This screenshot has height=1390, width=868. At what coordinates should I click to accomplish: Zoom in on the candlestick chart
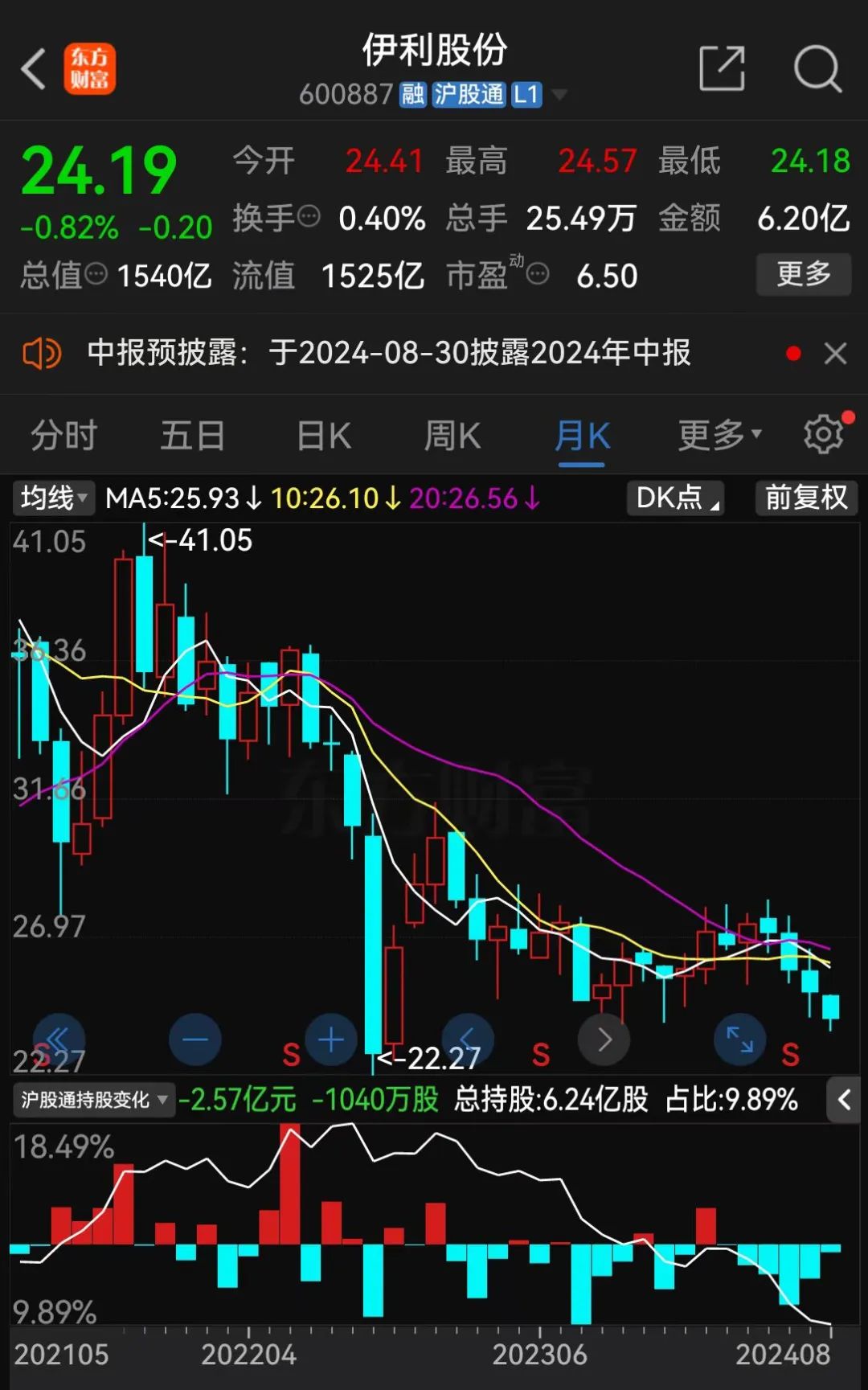point(331,1039)
